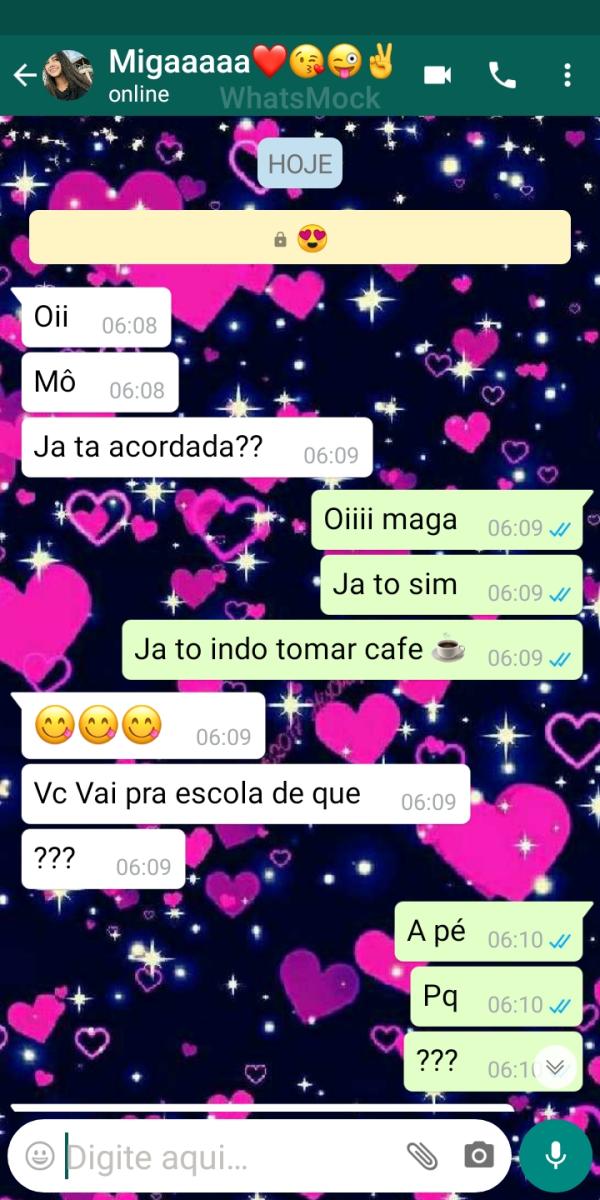Go back using the arrow

pos(23,75)
